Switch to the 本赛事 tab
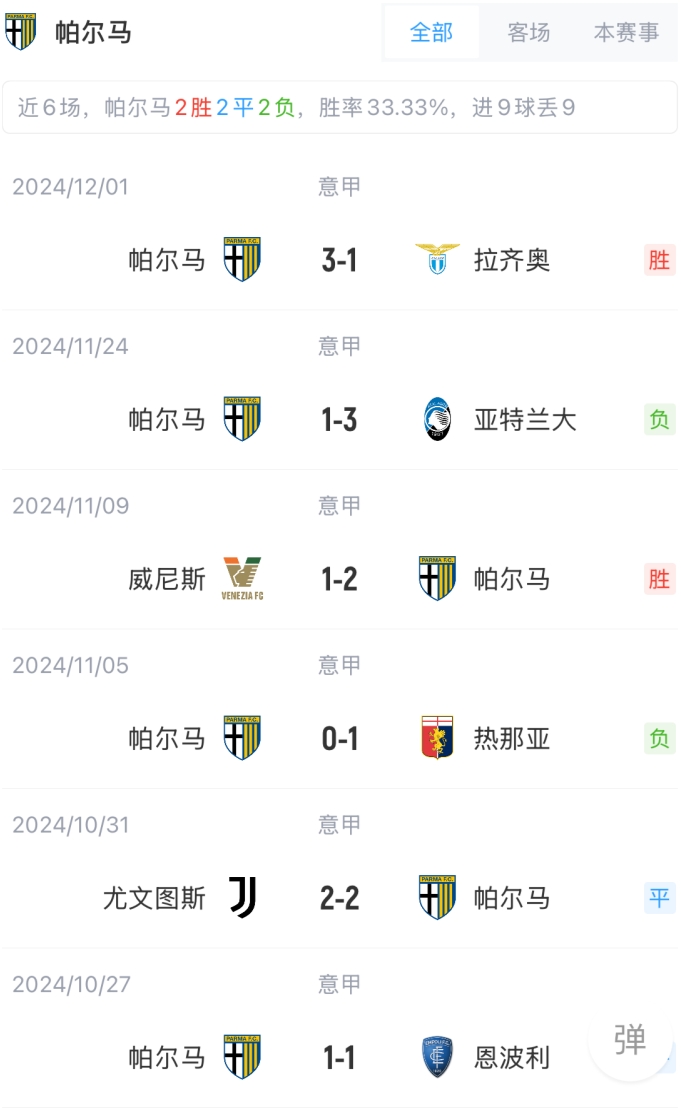Viewport: 681px width, 1111px height. tap(626, 33)
